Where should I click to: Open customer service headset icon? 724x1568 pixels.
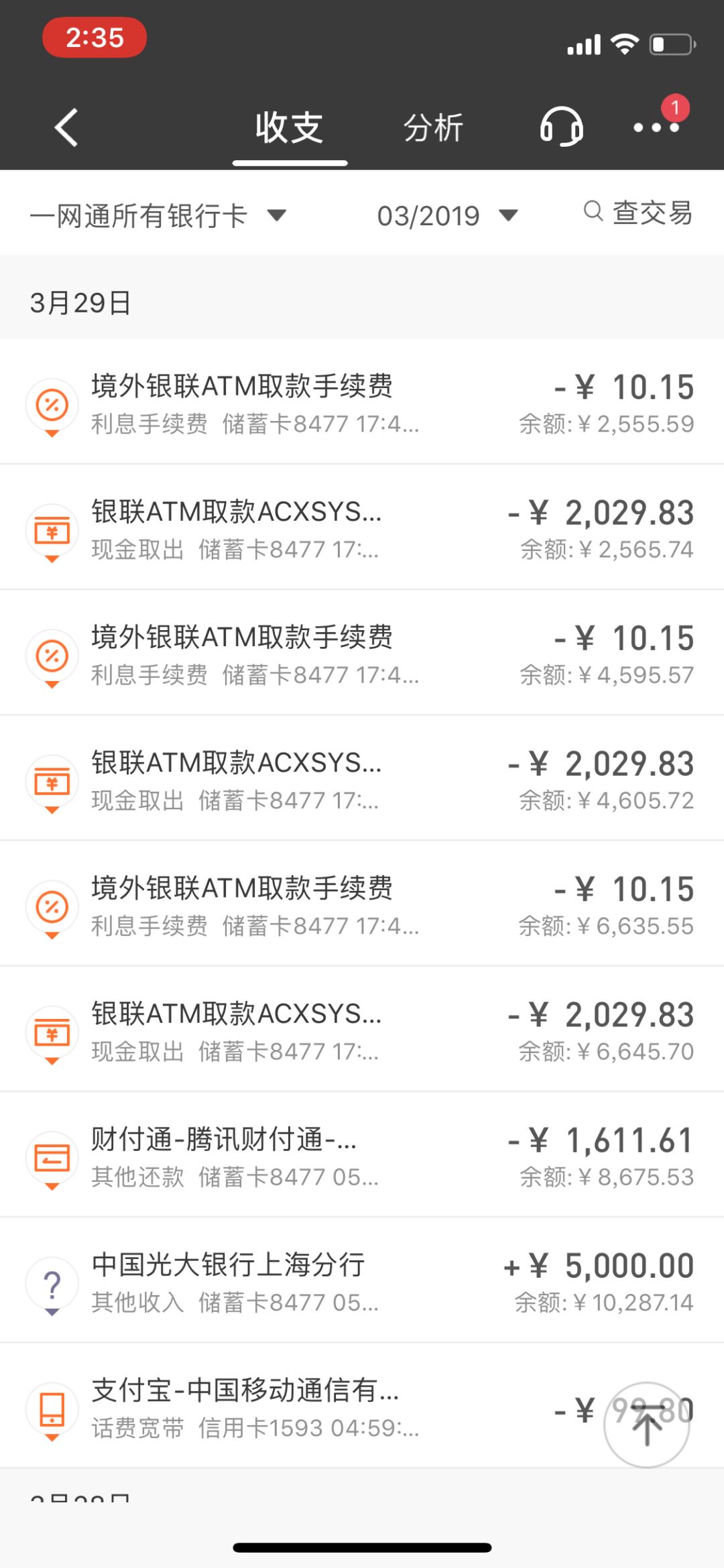point(562,127)
